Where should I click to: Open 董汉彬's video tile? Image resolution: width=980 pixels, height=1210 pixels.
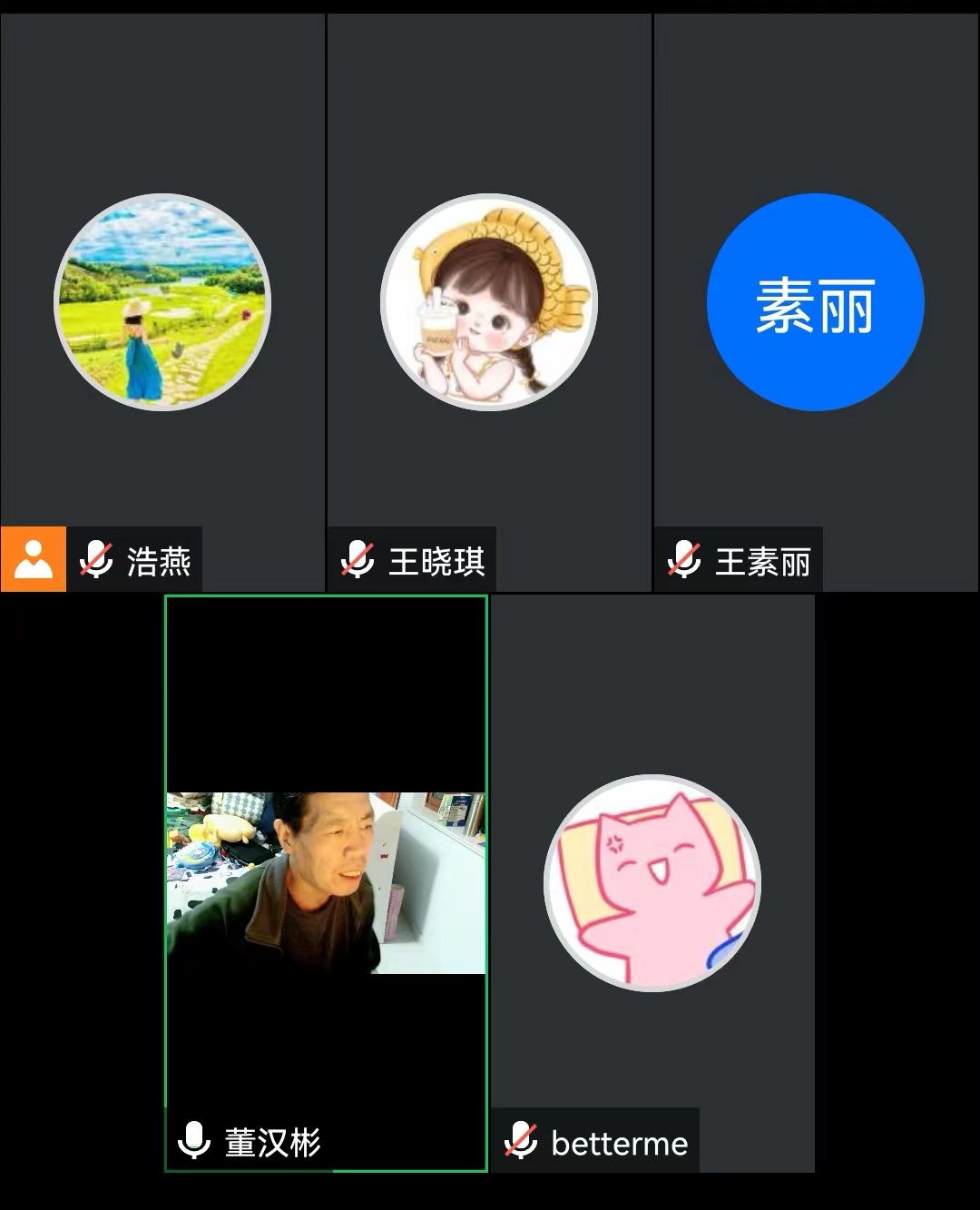[x=326, y=882]
